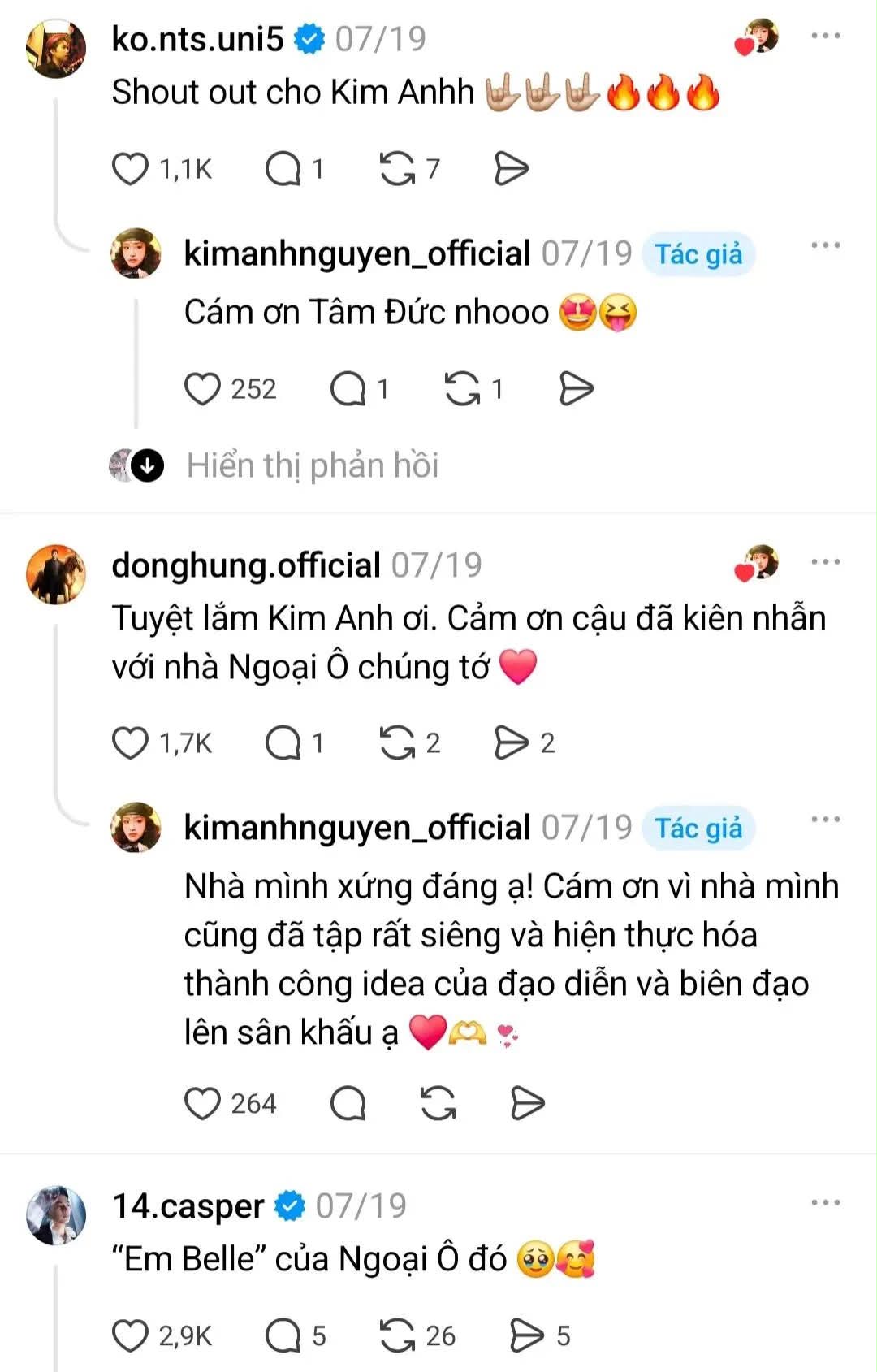Like ko.nts.uni5's Shout out comment
Screen dimensions: 877x1372
(130, 169)
